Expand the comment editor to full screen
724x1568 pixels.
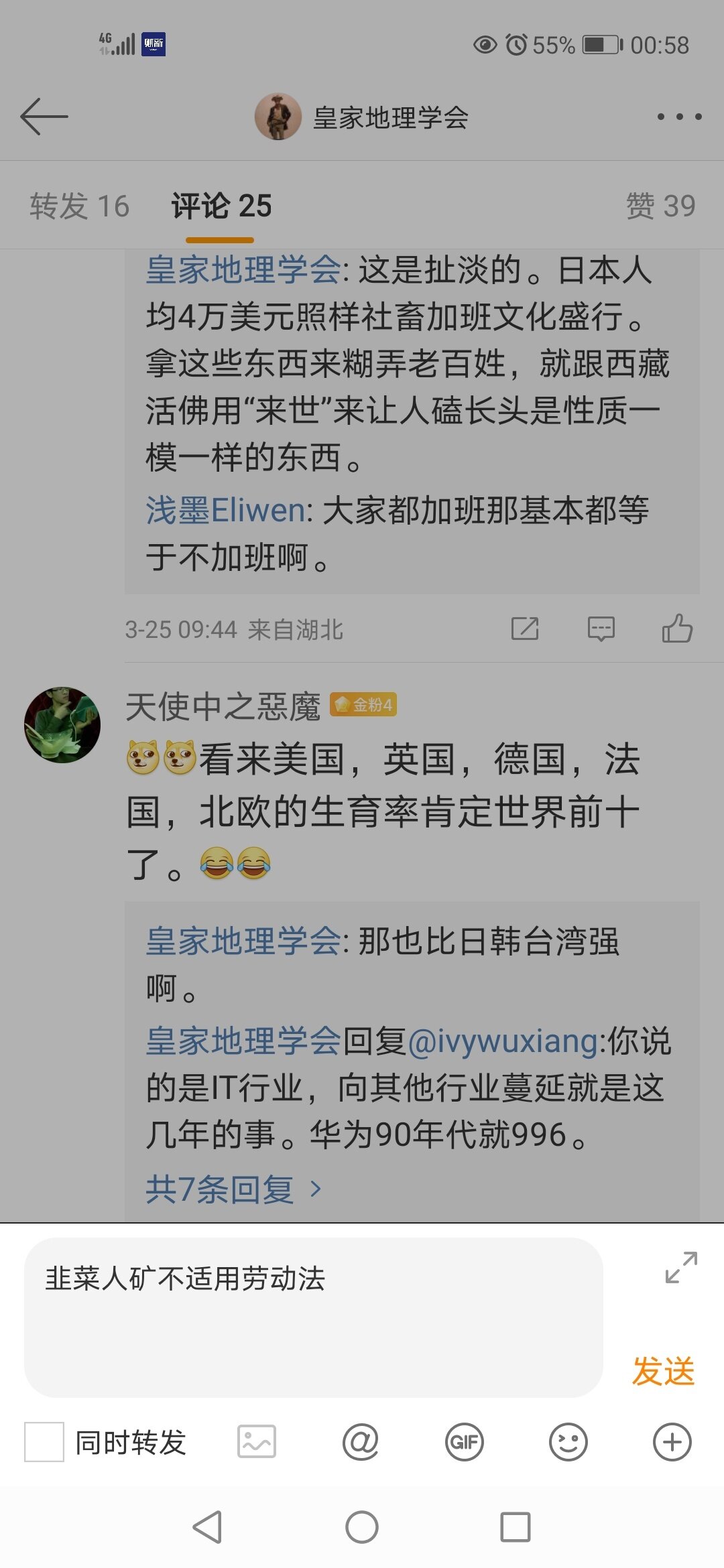681,1268
